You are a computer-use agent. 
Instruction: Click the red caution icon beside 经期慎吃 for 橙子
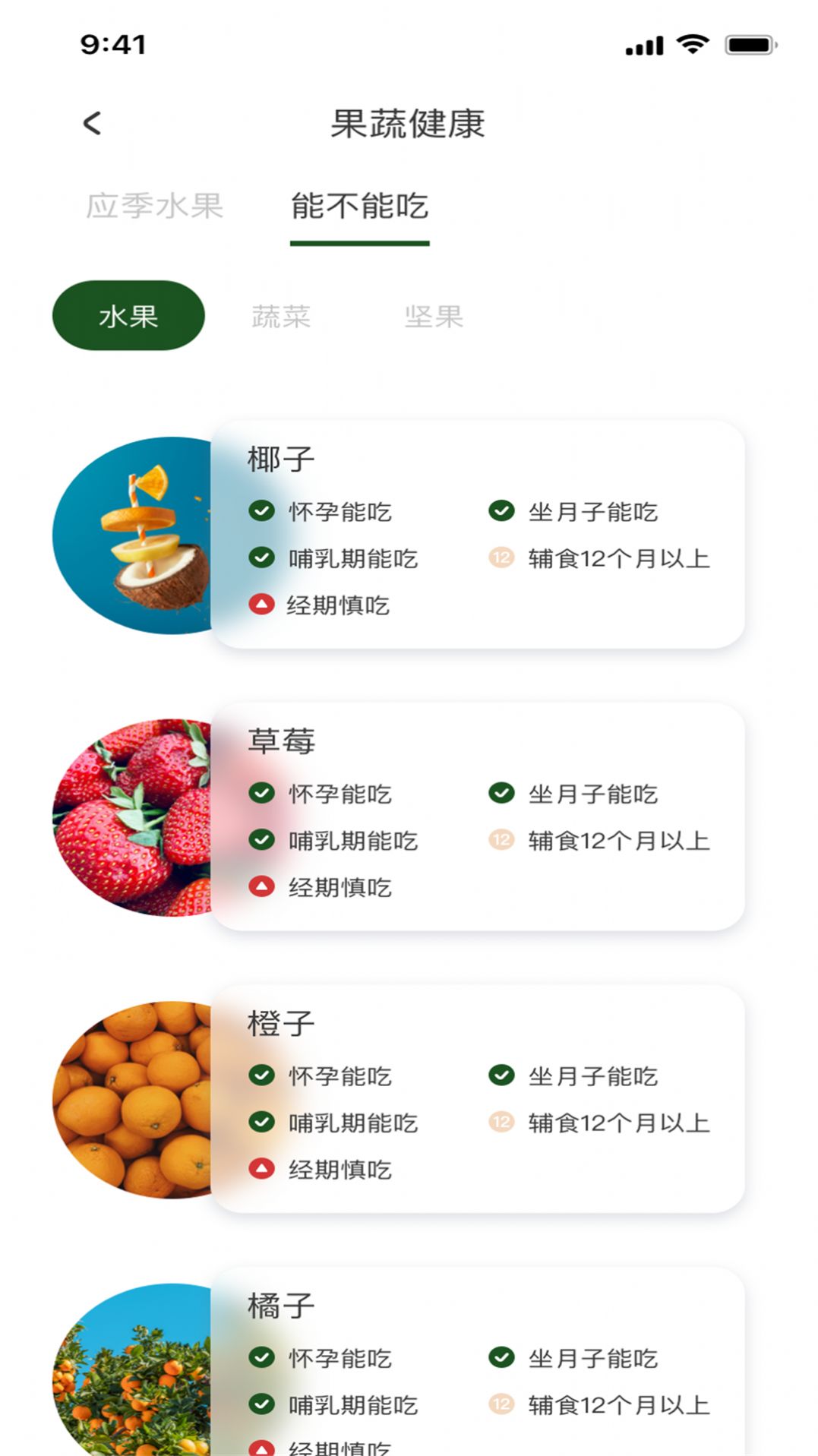point(261,1170)
